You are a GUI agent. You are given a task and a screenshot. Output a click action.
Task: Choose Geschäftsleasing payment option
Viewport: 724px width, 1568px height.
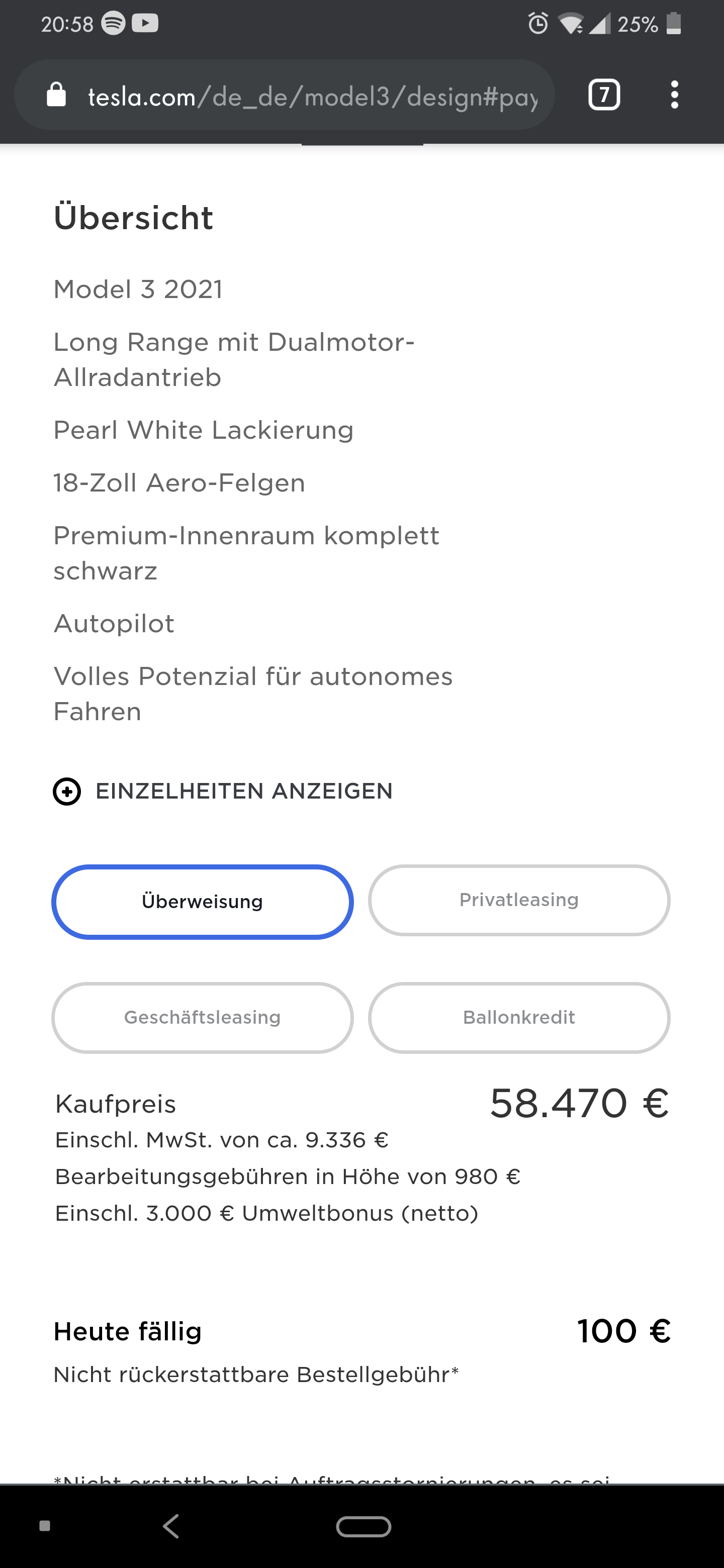point(202,1018)
